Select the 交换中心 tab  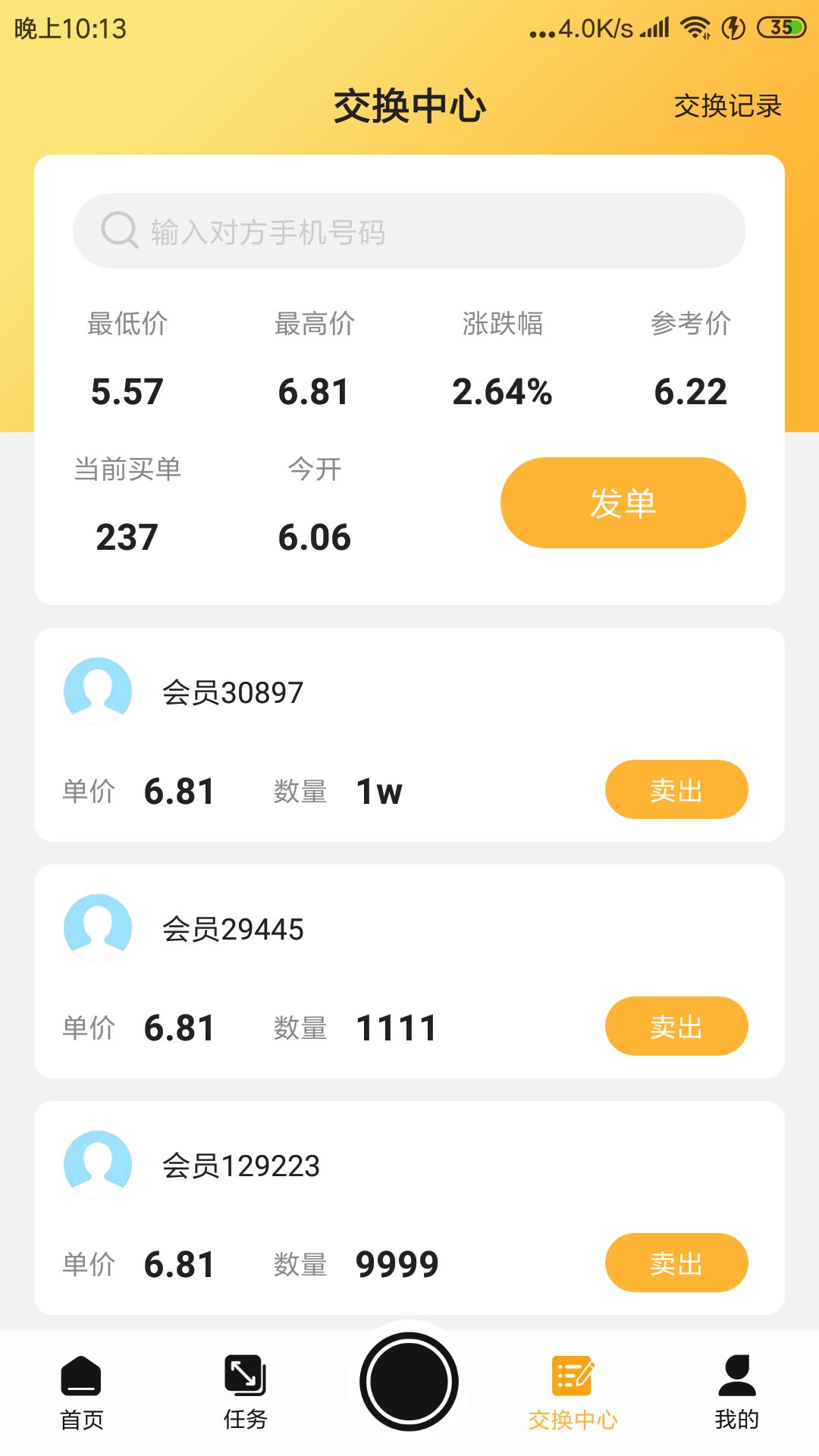[x=573, y=1393]
